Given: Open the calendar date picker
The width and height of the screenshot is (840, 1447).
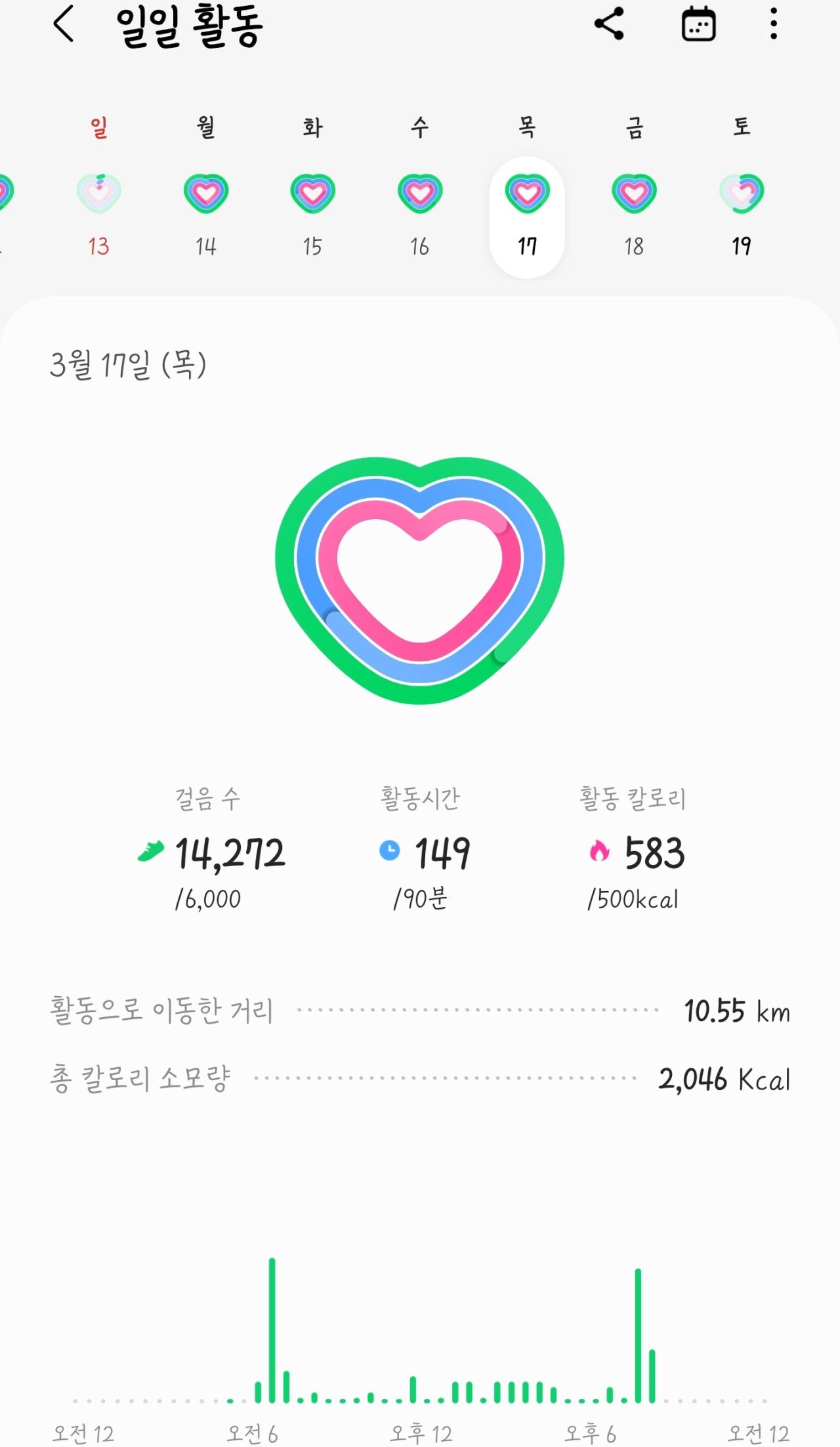Looking at the screenshot, I should tap(698, 24).
